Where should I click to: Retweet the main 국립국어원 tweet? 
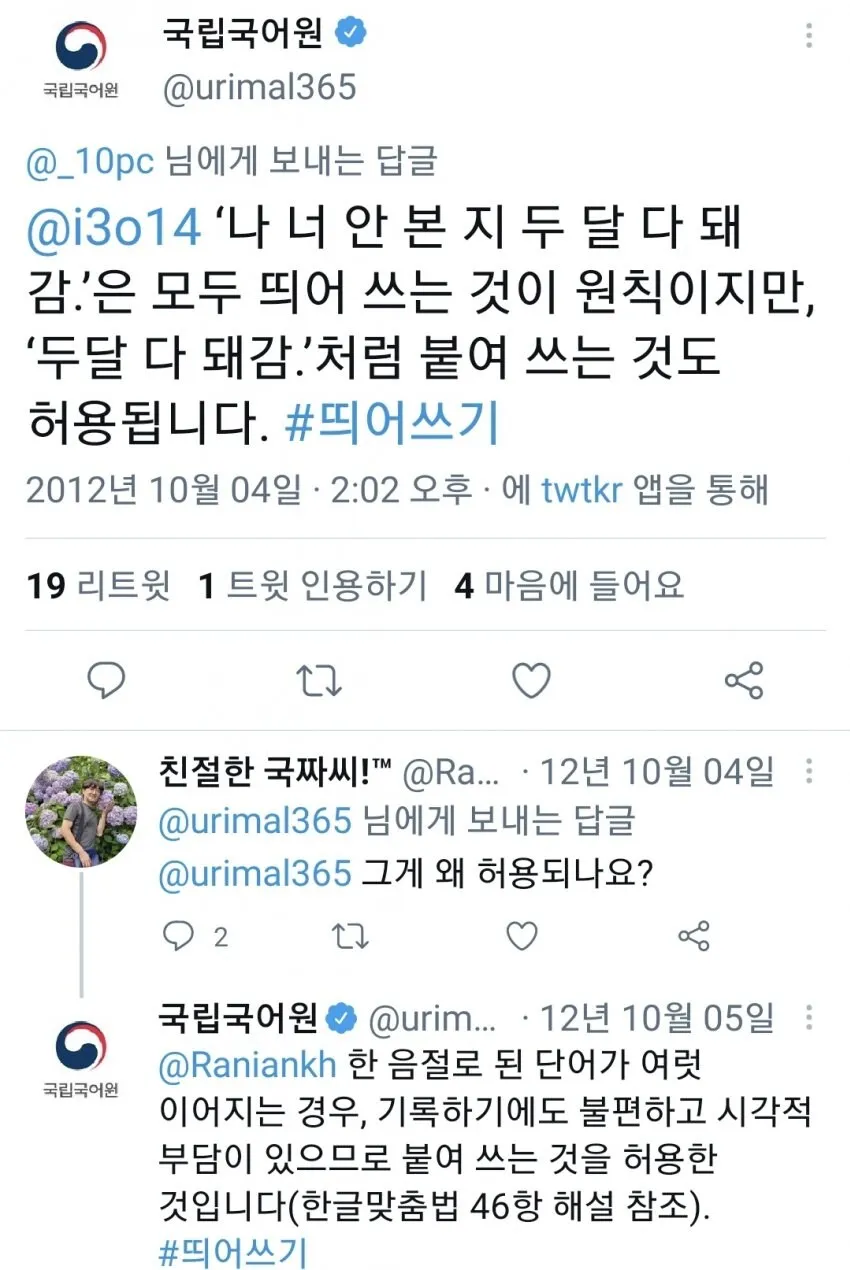pos(320,680)
